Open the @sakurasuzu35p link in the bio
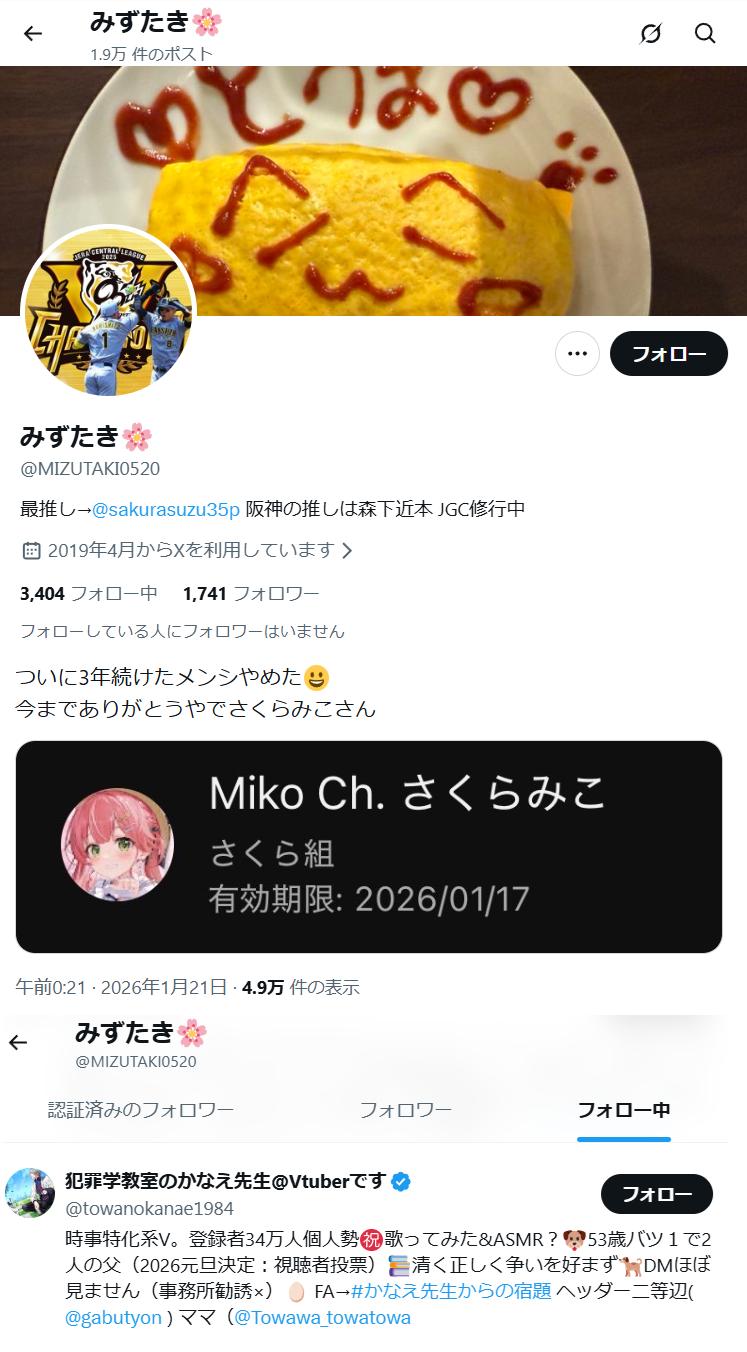Image resolution: width=747 pixels, height=1352 pixels. pyautogui.click(x=165, y=509)
